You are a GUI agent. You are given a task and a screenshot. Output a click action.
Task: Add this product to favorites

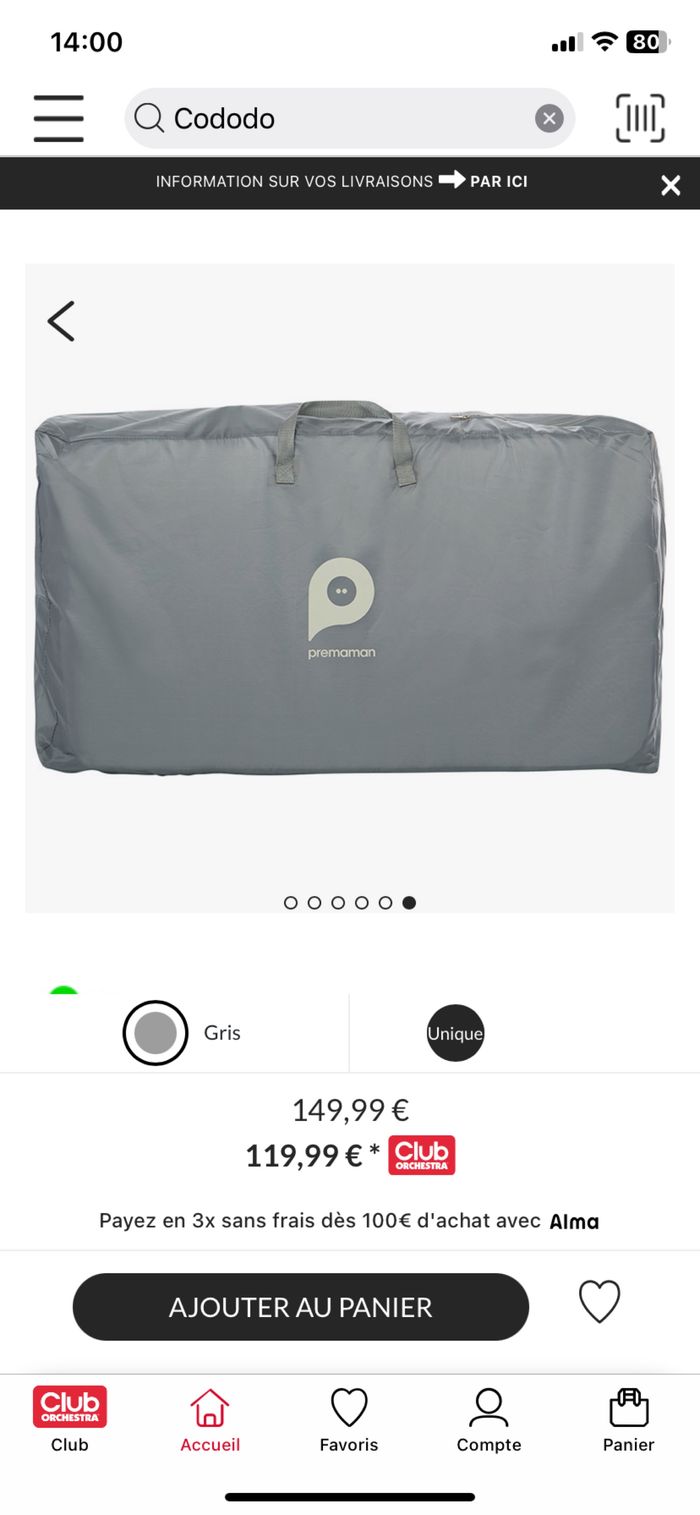599,1302
